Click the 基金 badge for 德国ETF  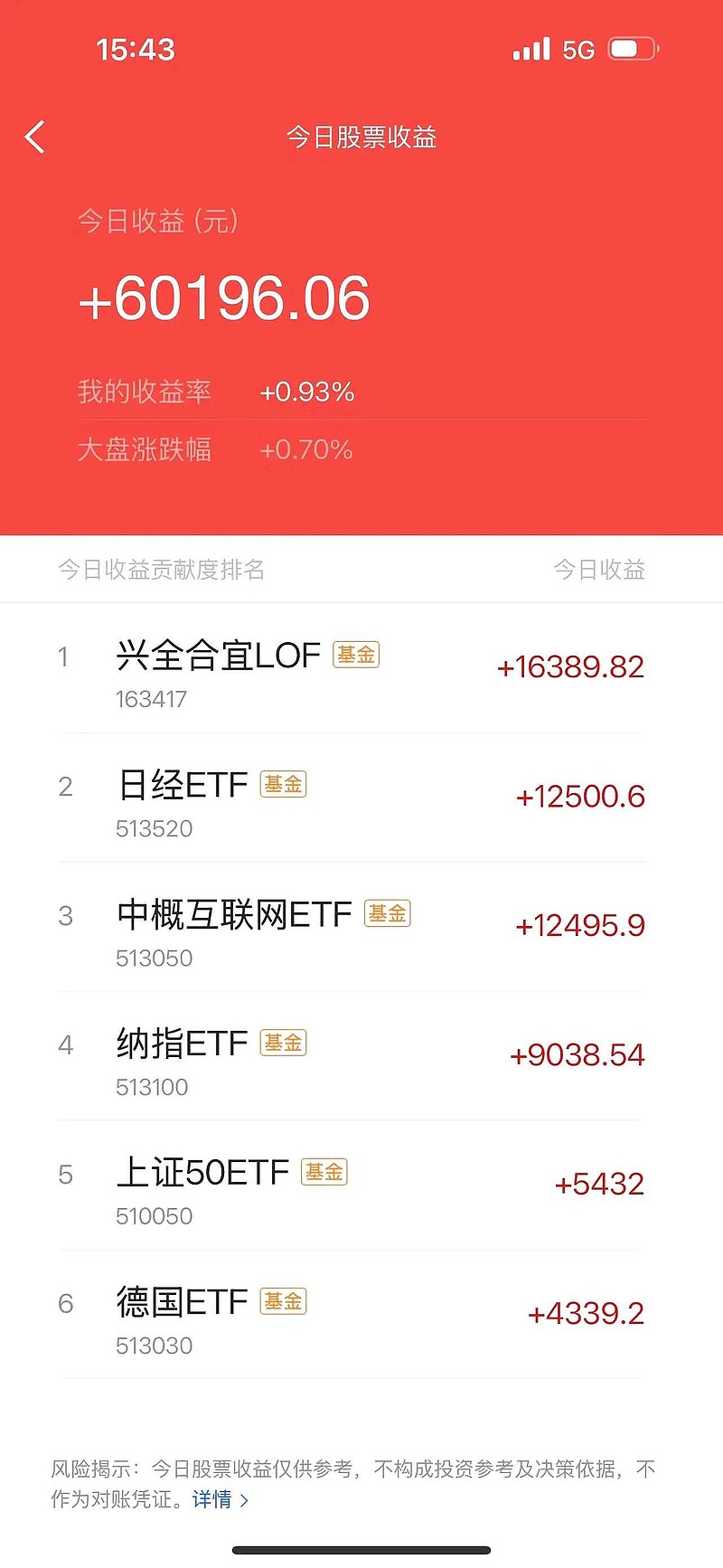point(283,1301)
